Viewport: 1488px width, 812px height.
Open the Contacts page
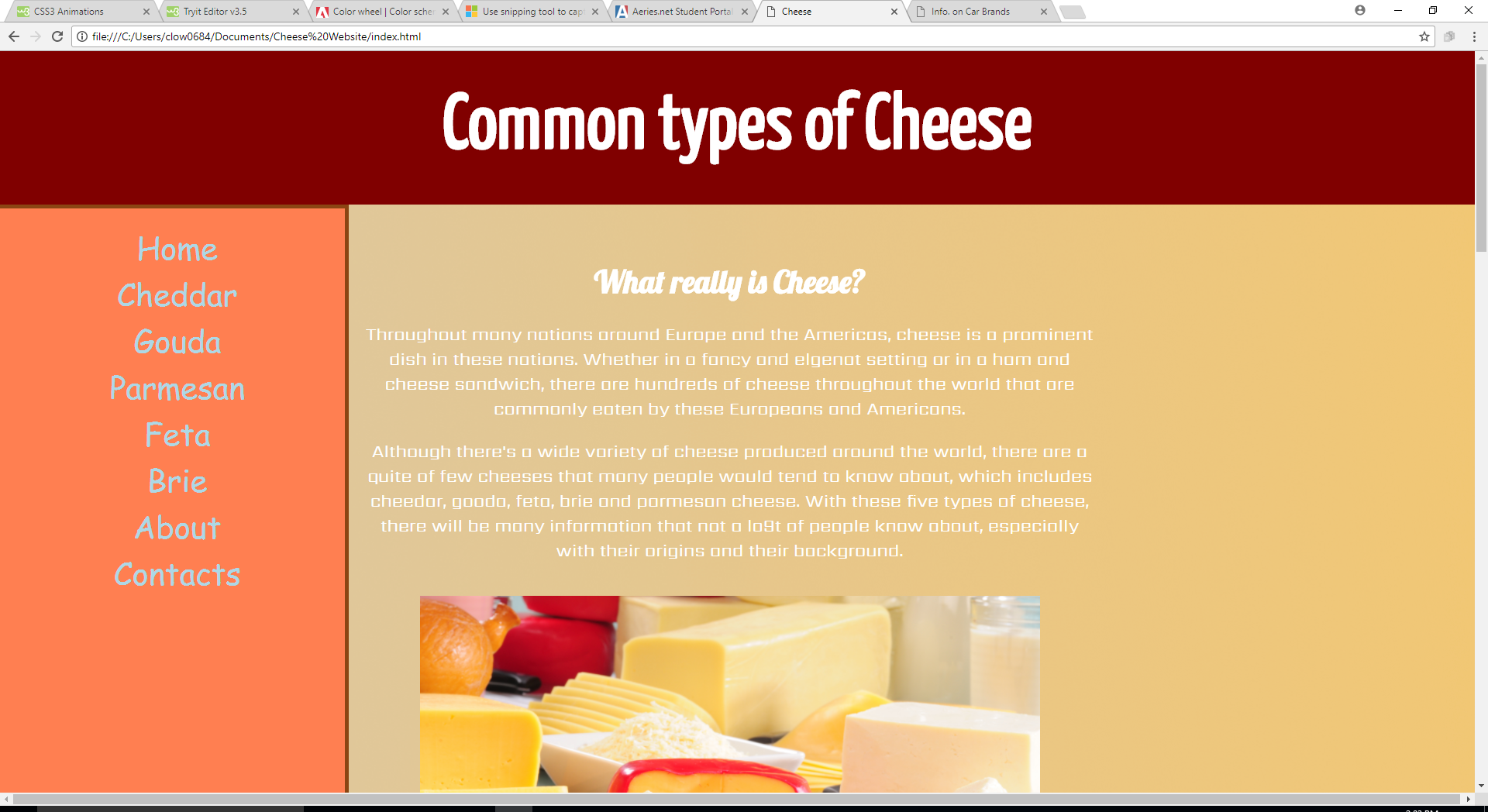click(x=177, y=575)
